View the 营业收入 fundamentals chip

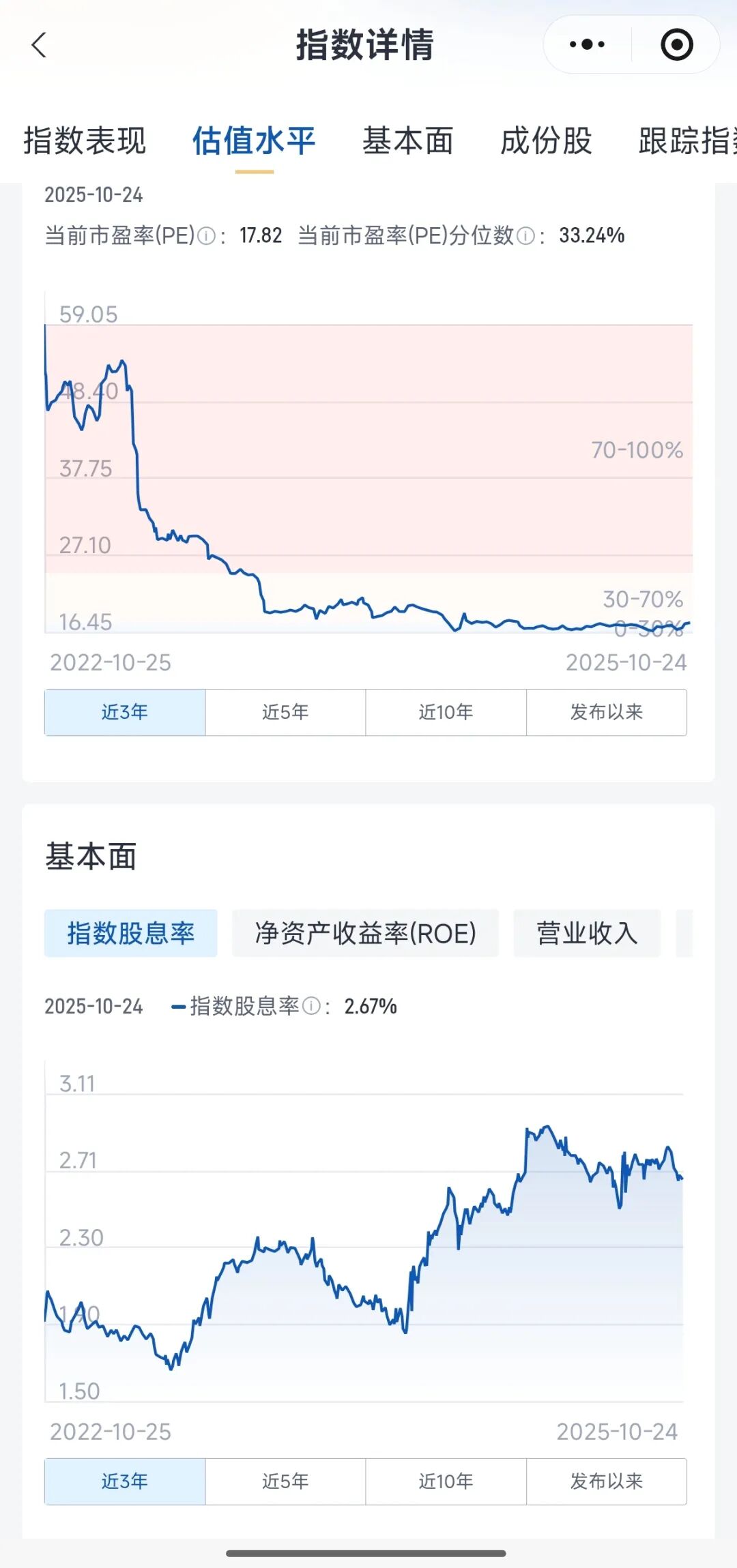pos(587,933)
